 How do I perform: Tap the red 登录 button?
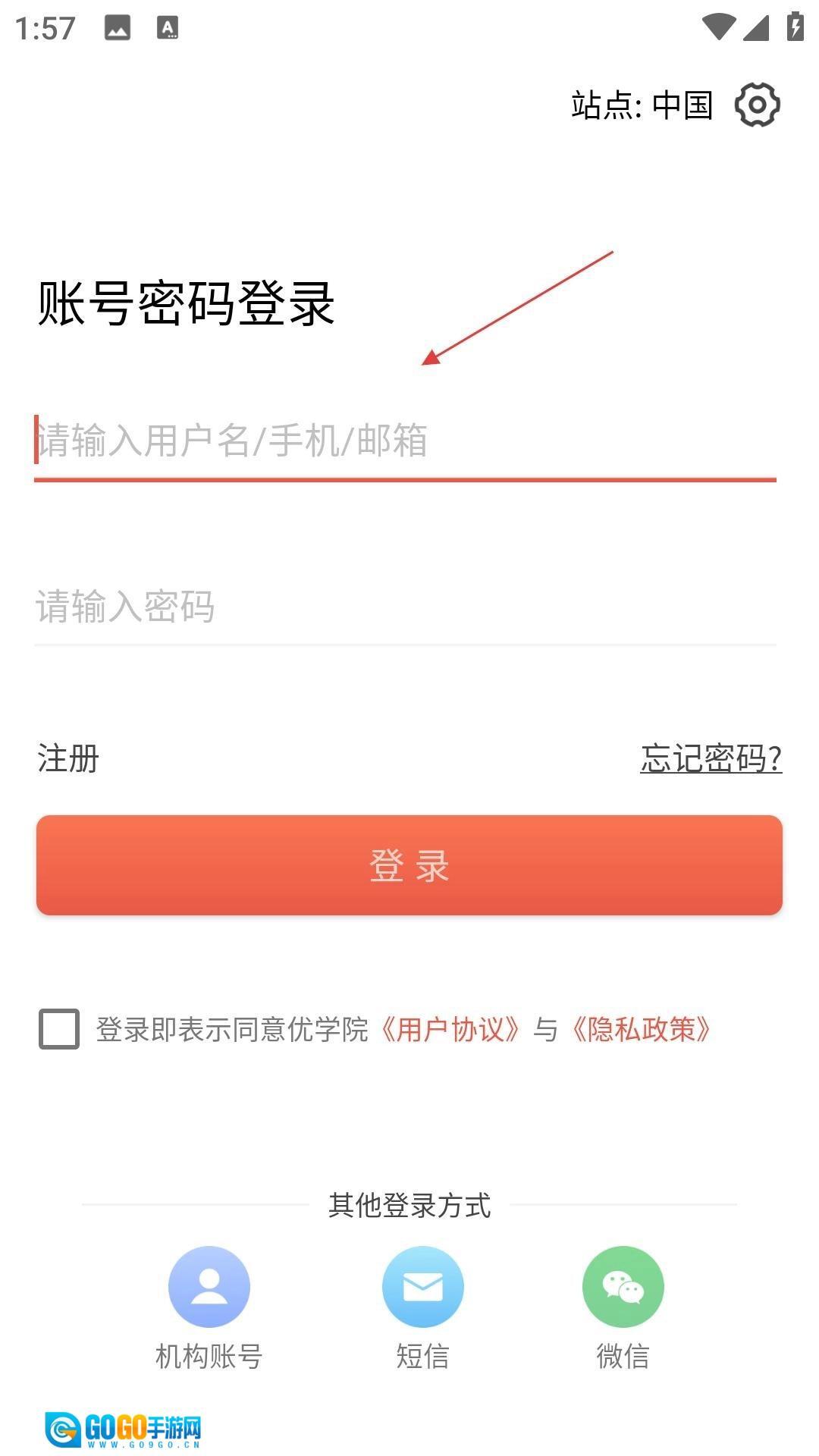409,865
